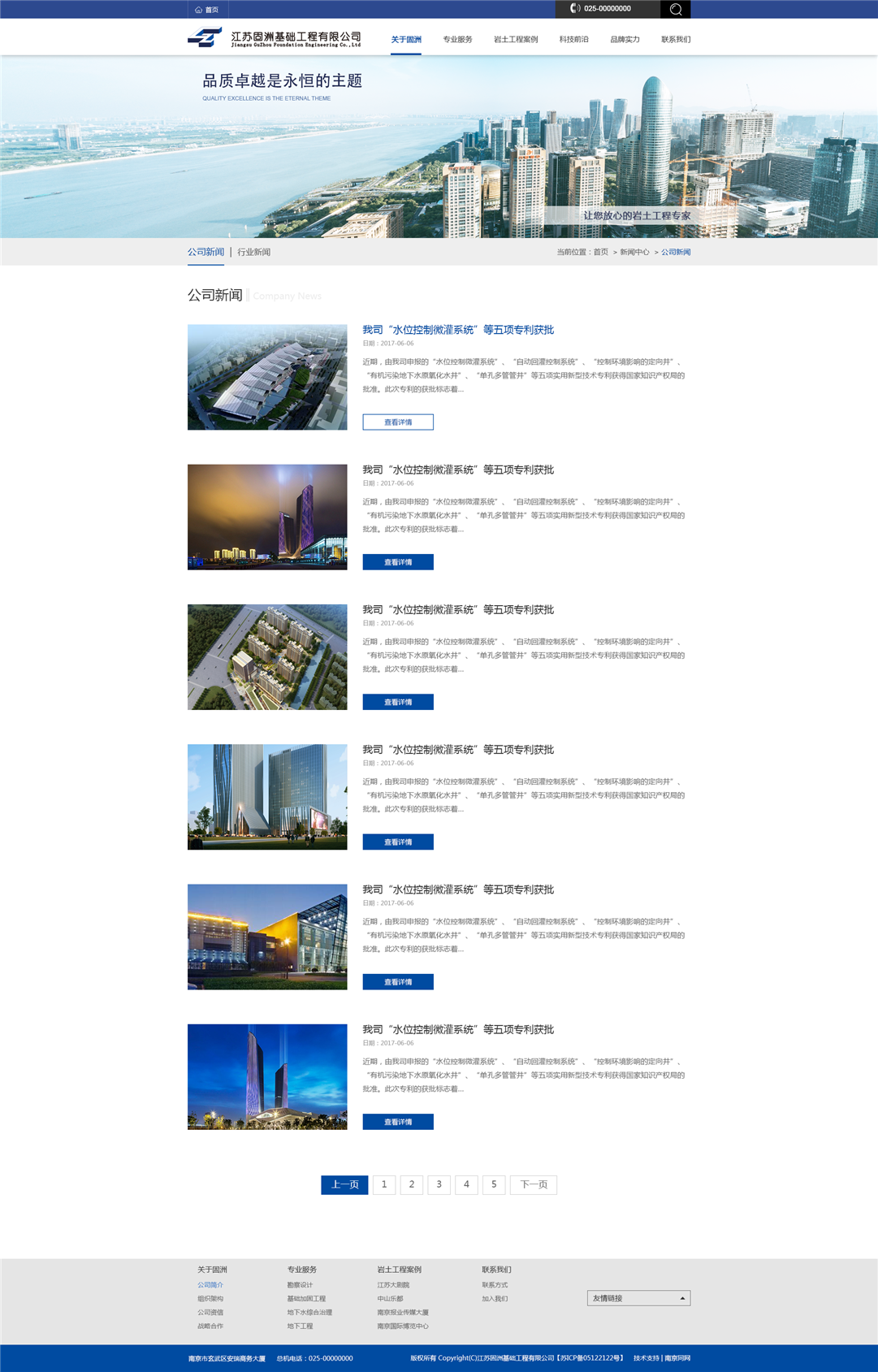This screenshot has height=1372, width=878.
Task: Tap outlined 查看详情 button of first article
Action: pos(398,422)
